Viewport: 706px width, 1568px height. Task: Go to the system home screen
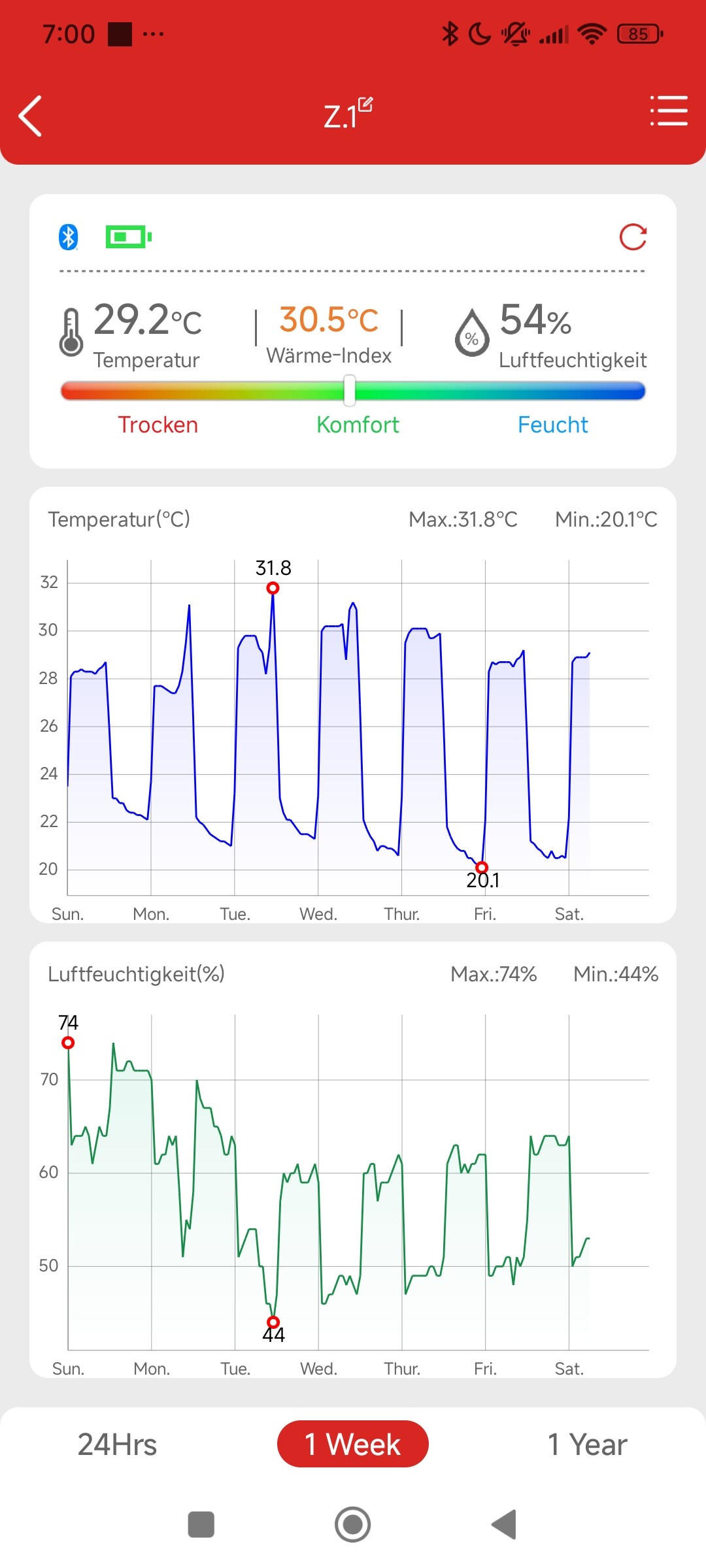pyautogui.click(x=353, y=1525)
